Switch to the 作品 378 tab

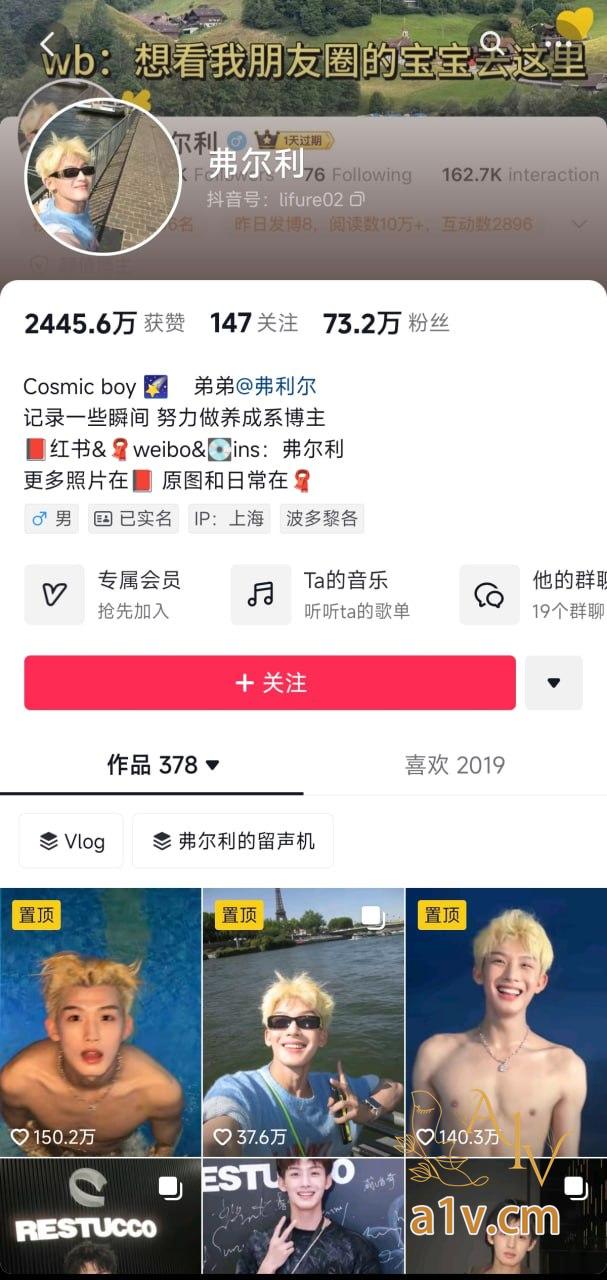(162, 765)
